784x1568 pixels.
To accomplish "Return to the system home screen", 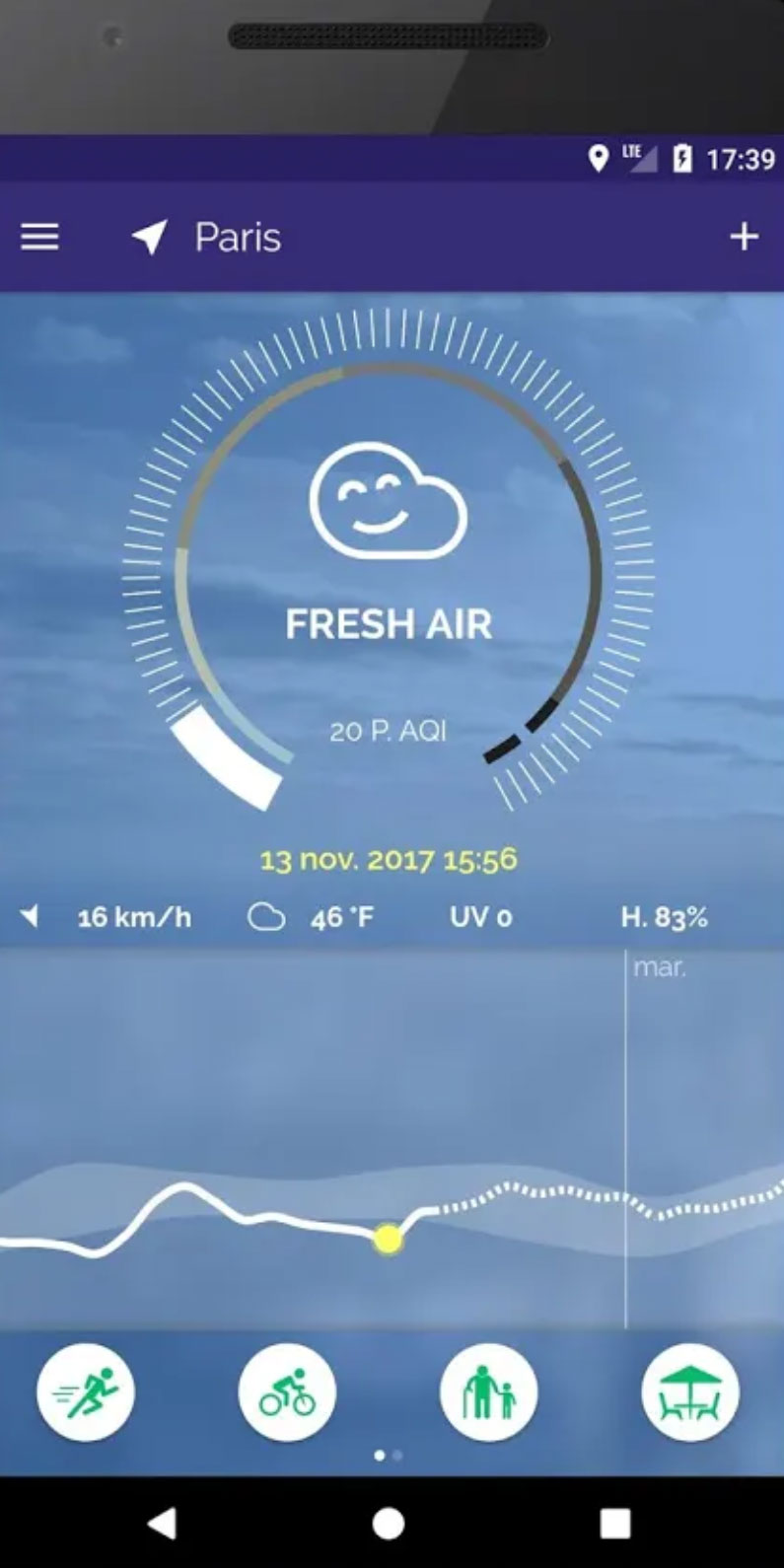I will 389,1524.
